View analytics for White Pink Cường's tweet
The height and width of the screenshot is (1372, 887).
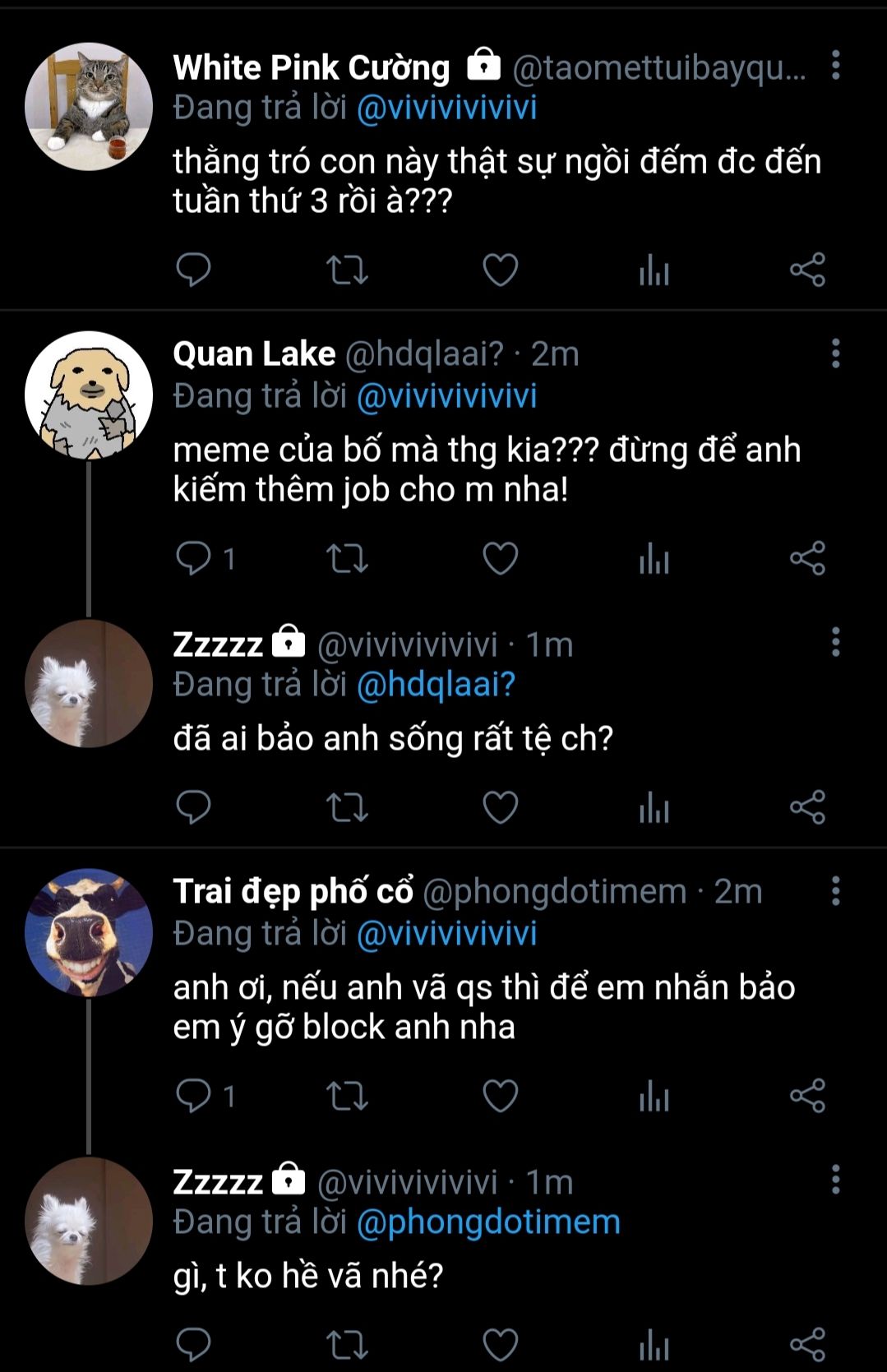[x=654, y=270]
